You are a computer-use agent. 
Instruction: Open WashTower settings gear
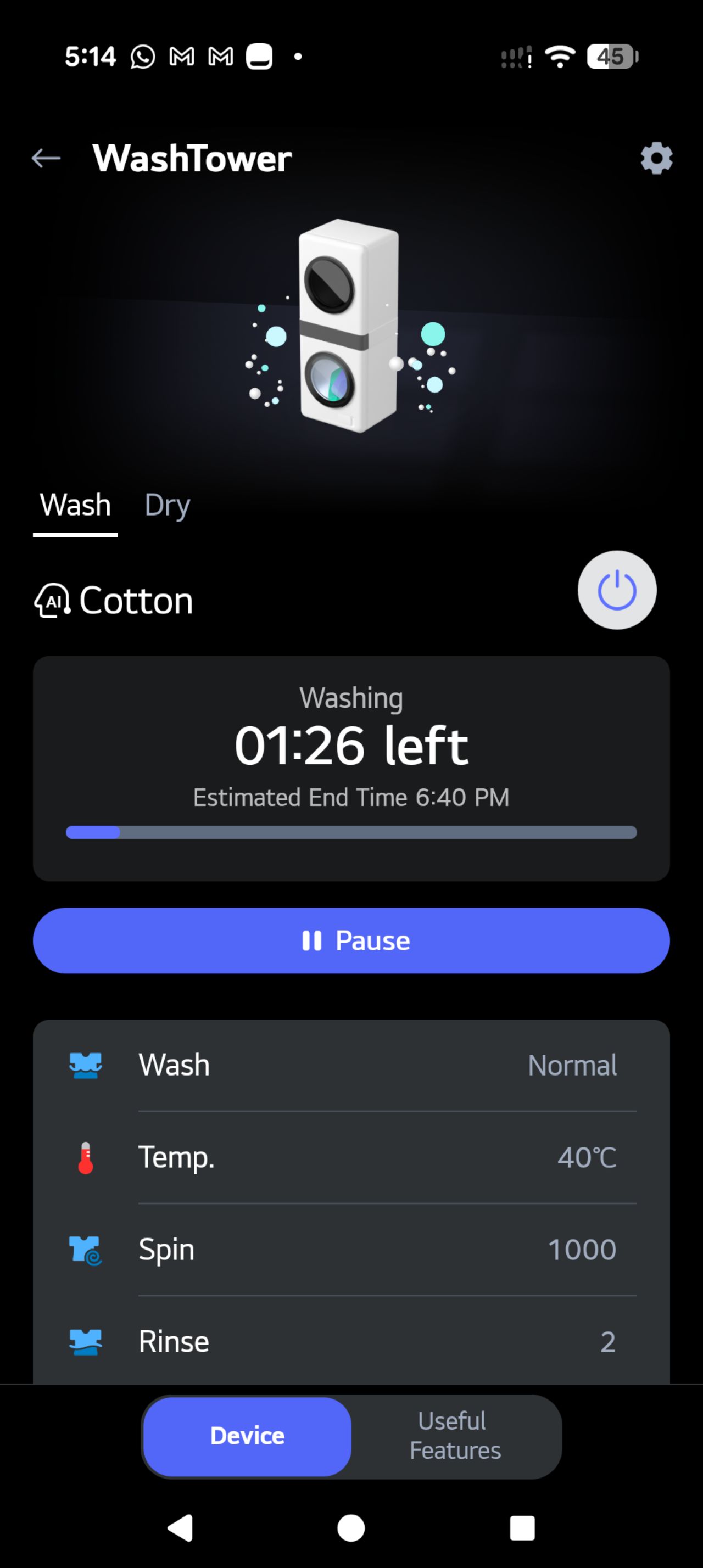[x=656, y=158]
